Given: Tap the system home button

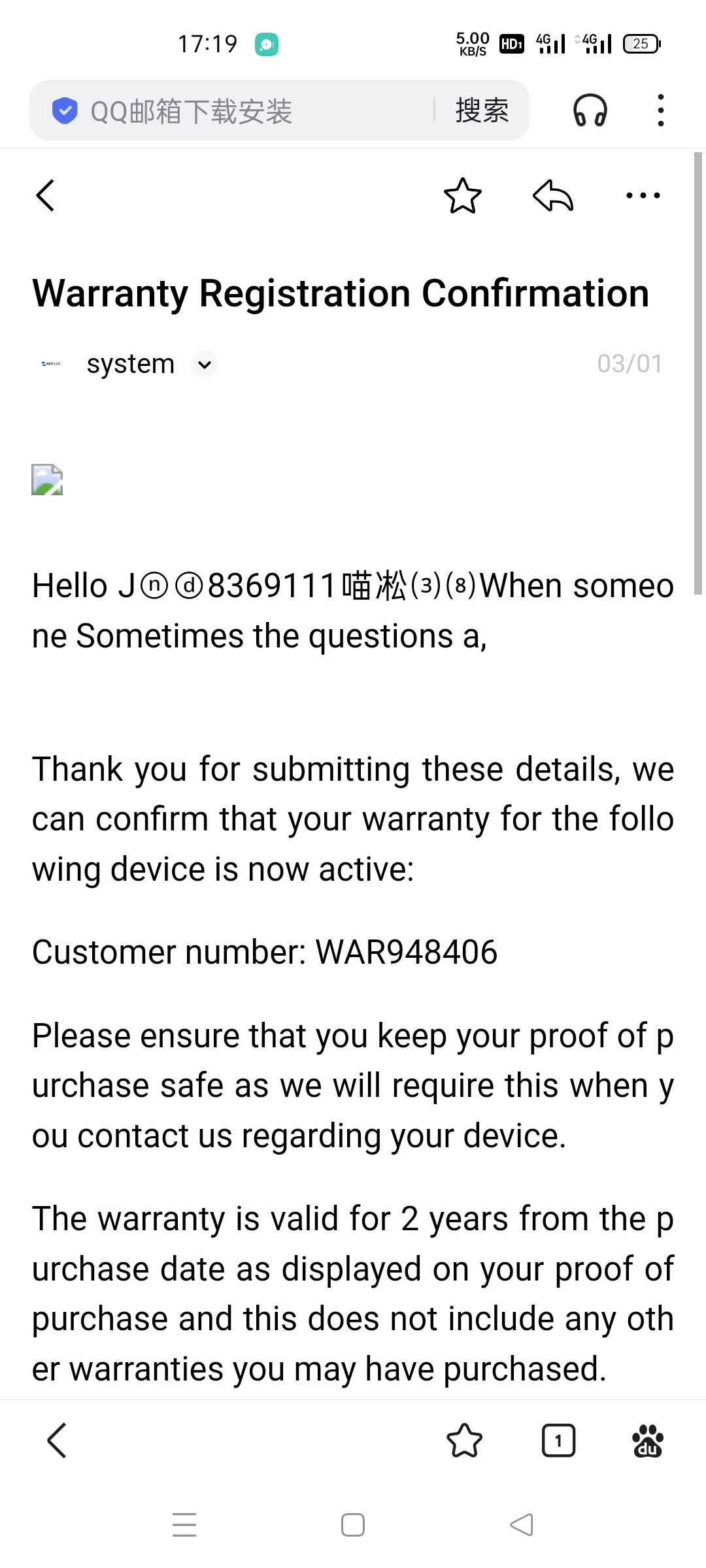Looking at the screenshot, I should coord(353,1525).
